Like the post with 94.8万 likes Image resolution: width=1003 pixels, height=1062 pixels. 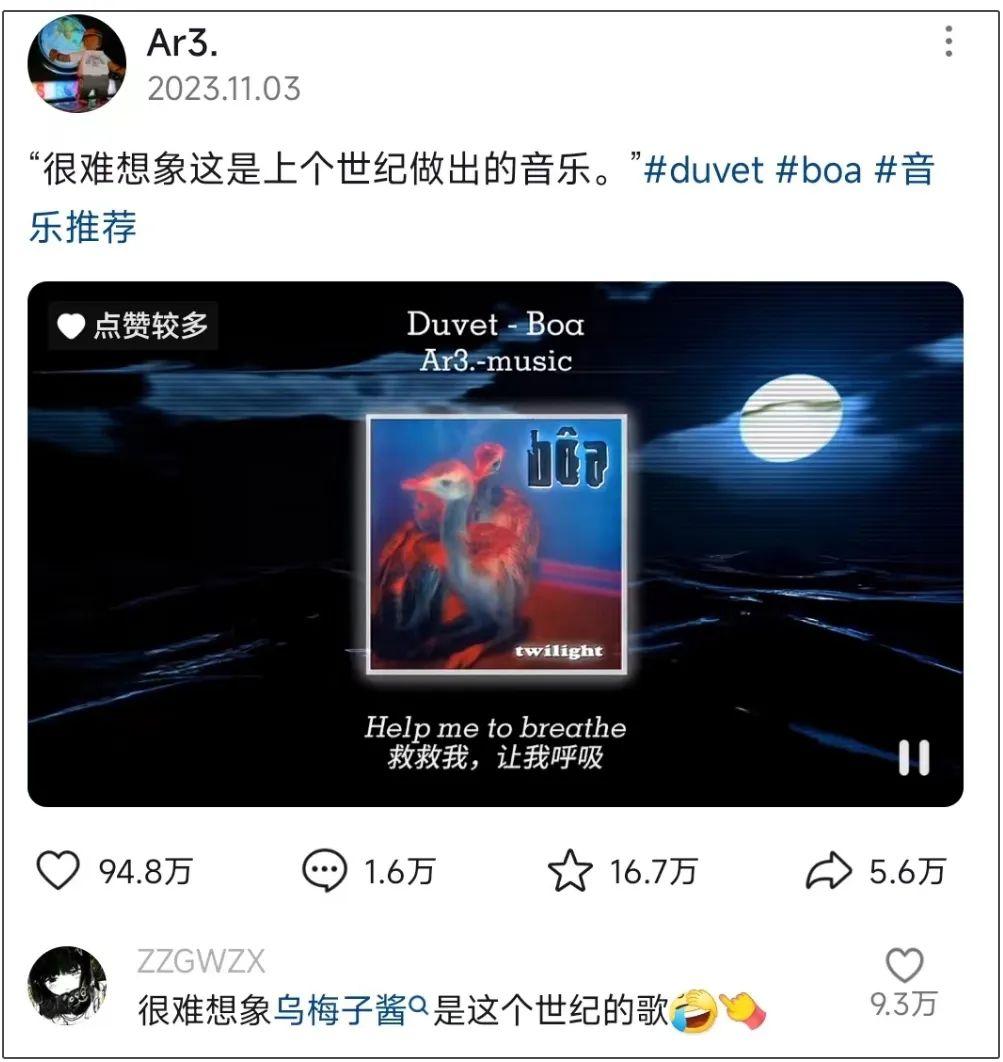point(58,871)
